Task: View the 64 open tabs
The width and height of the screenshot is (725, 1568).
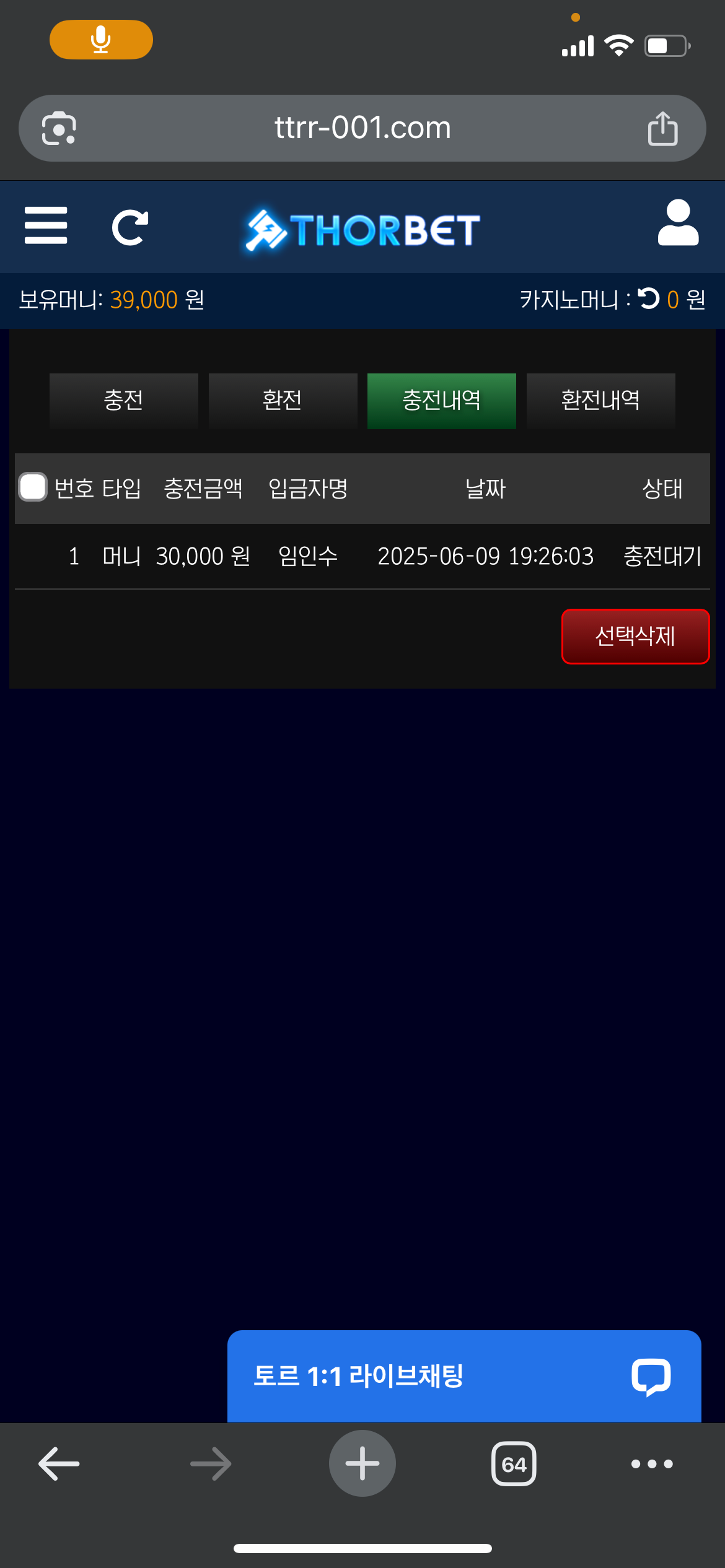Action: pos(514,1464)
